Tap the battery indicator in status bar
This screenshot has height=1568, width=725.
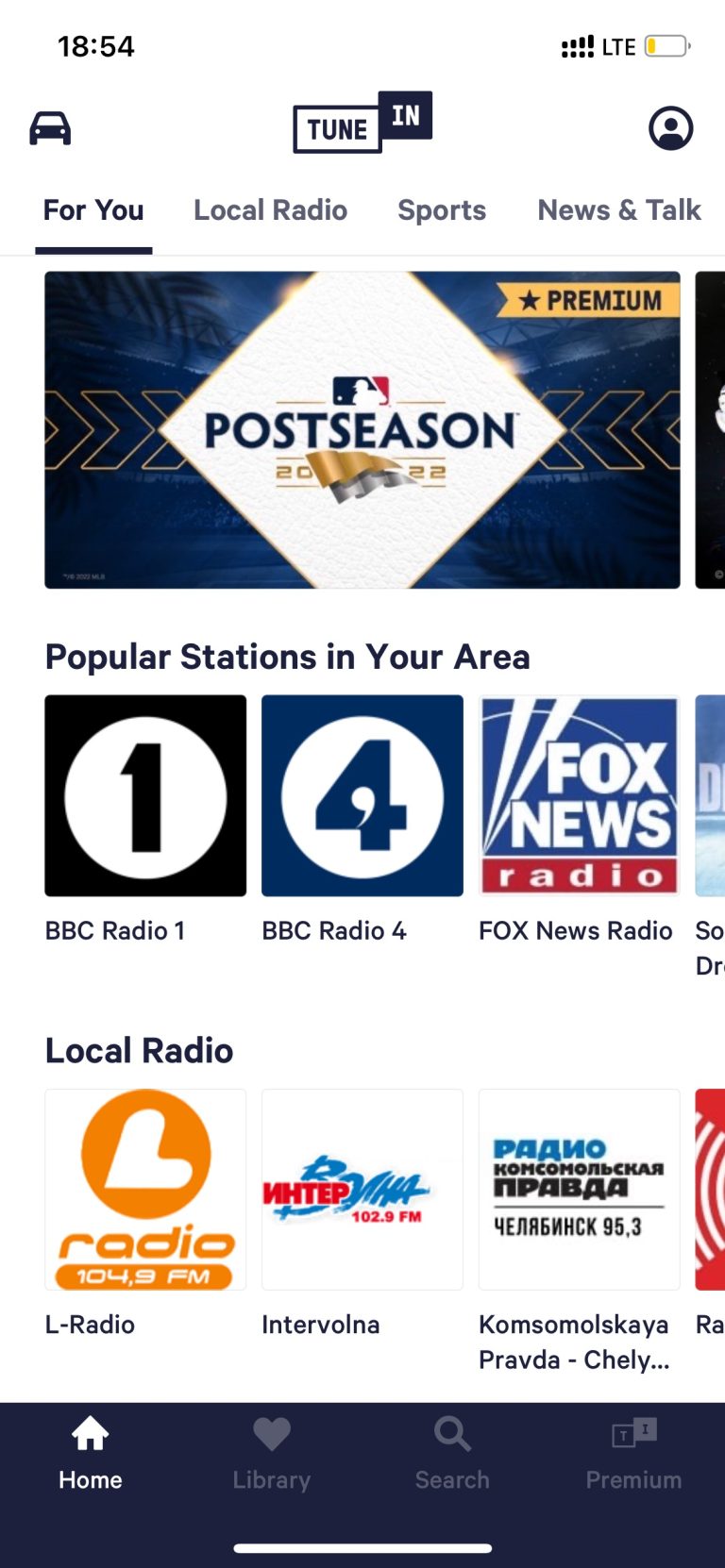[x=667, y=45]
